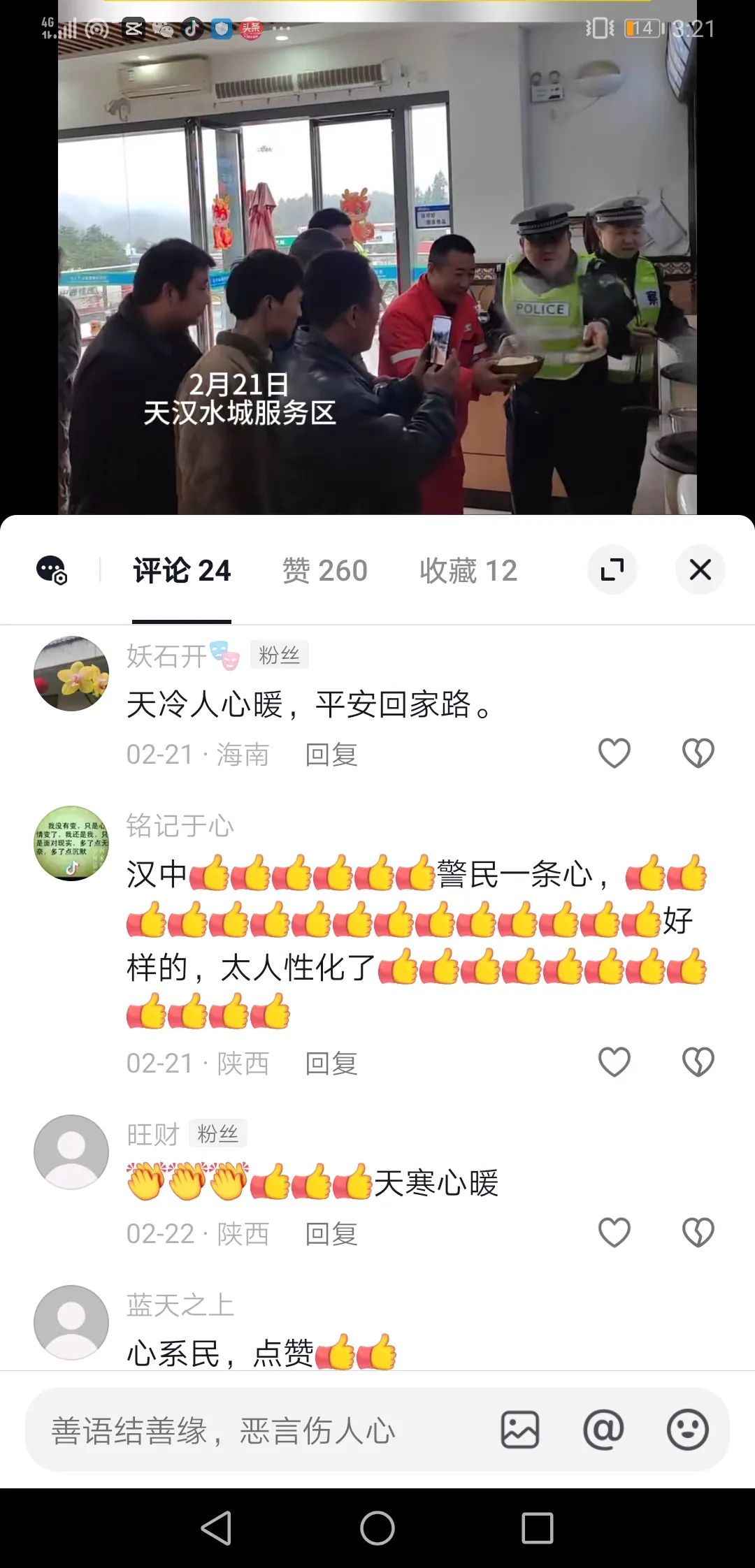The width and height of the screenshot is (755, 1568).
Task: Switch to the 赞 260 tab
Action: (325, 571)
